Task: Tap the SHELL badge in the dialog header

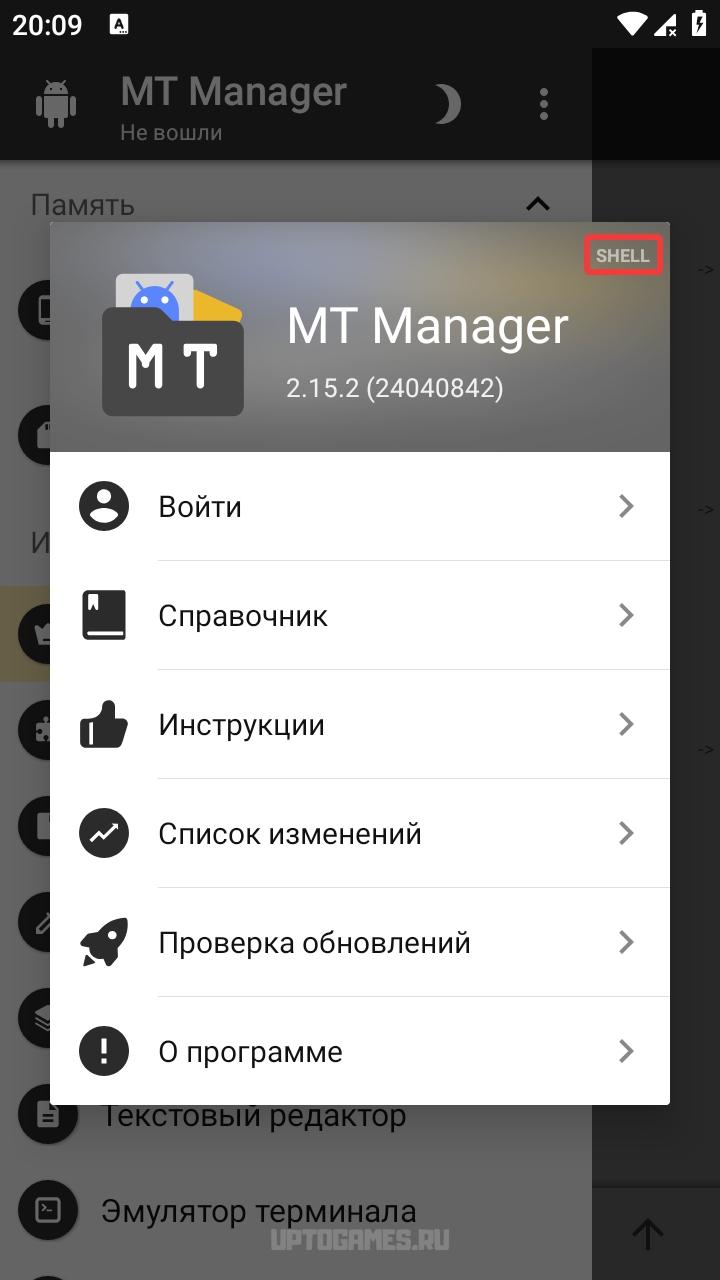Action: tap(623, 256)
